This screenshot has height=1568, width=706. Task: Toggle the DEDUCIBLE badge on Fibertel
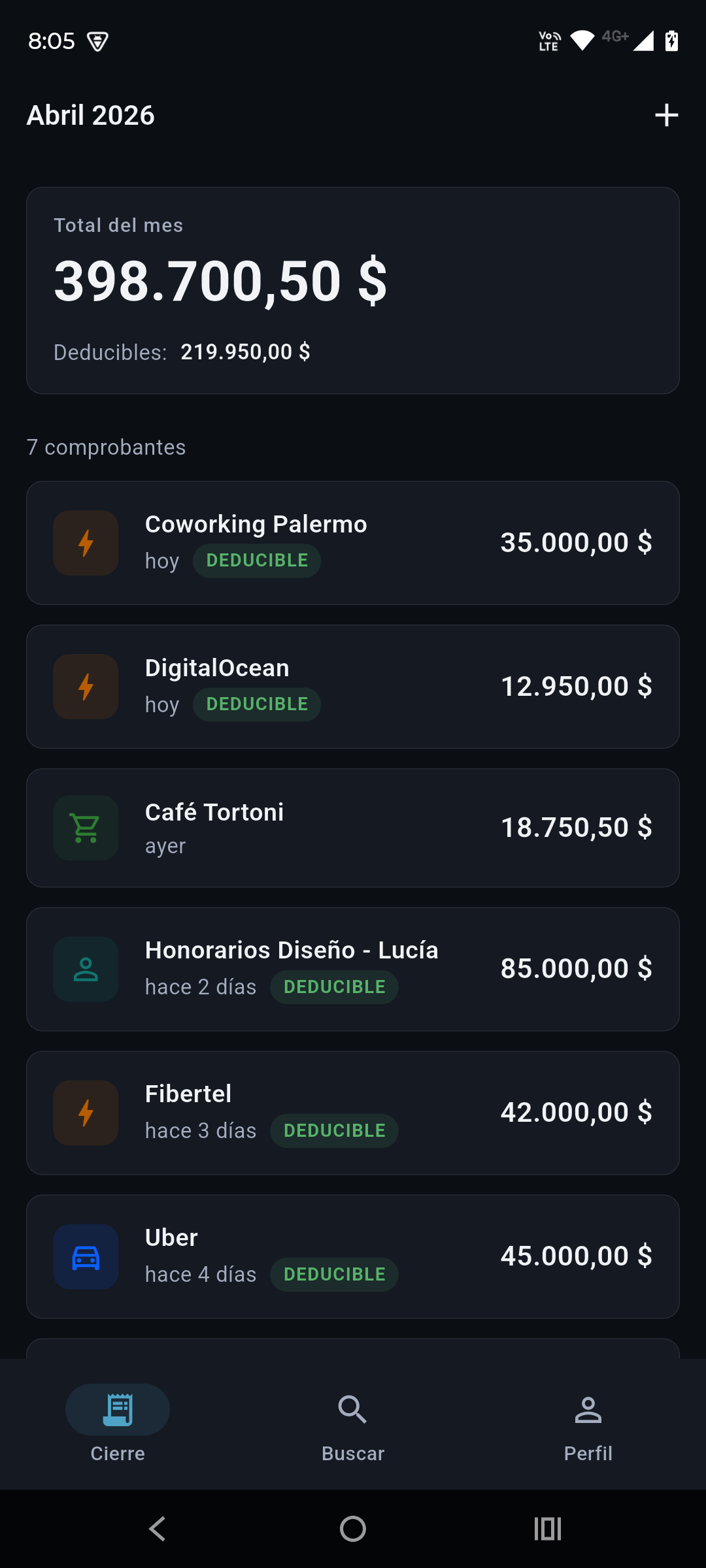tap(334, 1130)
